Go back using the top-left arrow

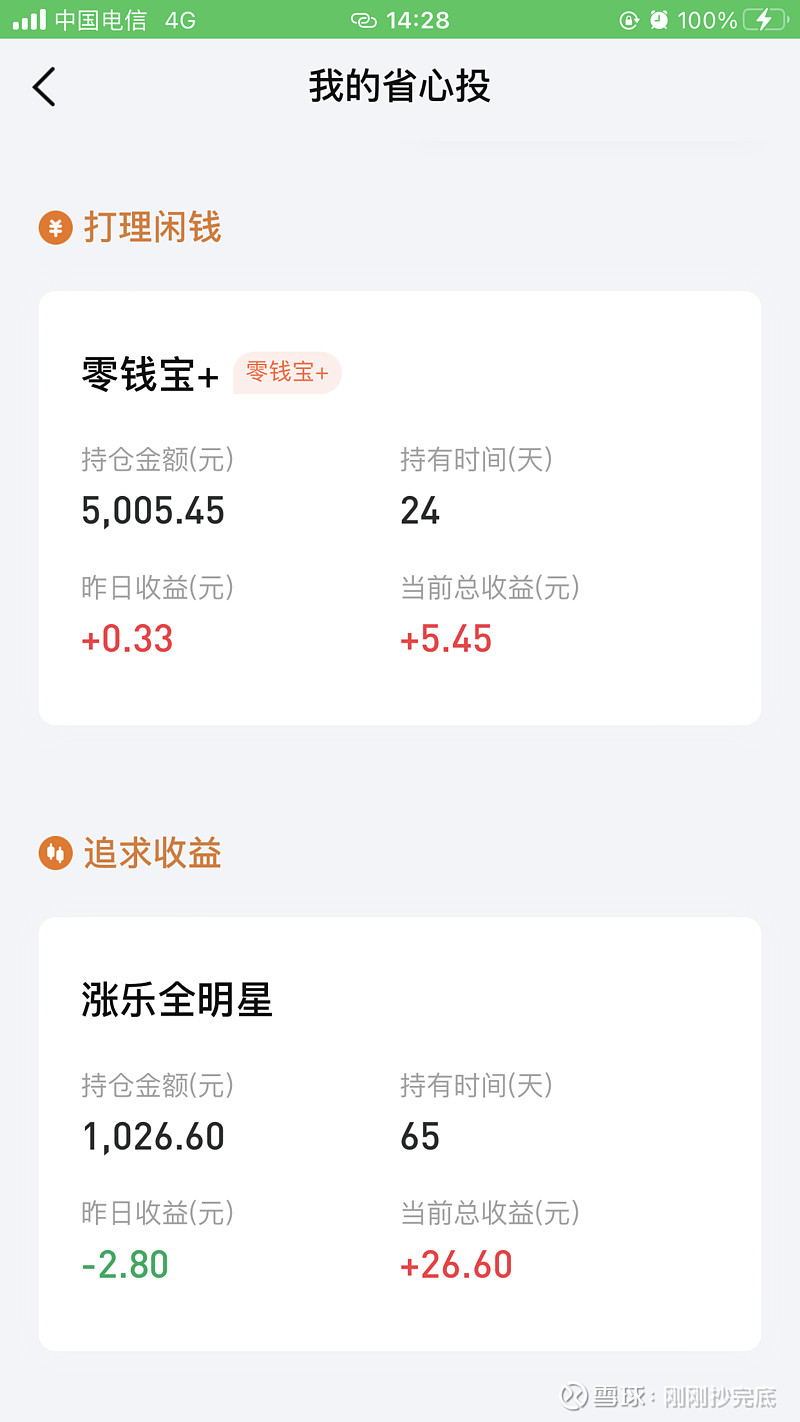44,87
